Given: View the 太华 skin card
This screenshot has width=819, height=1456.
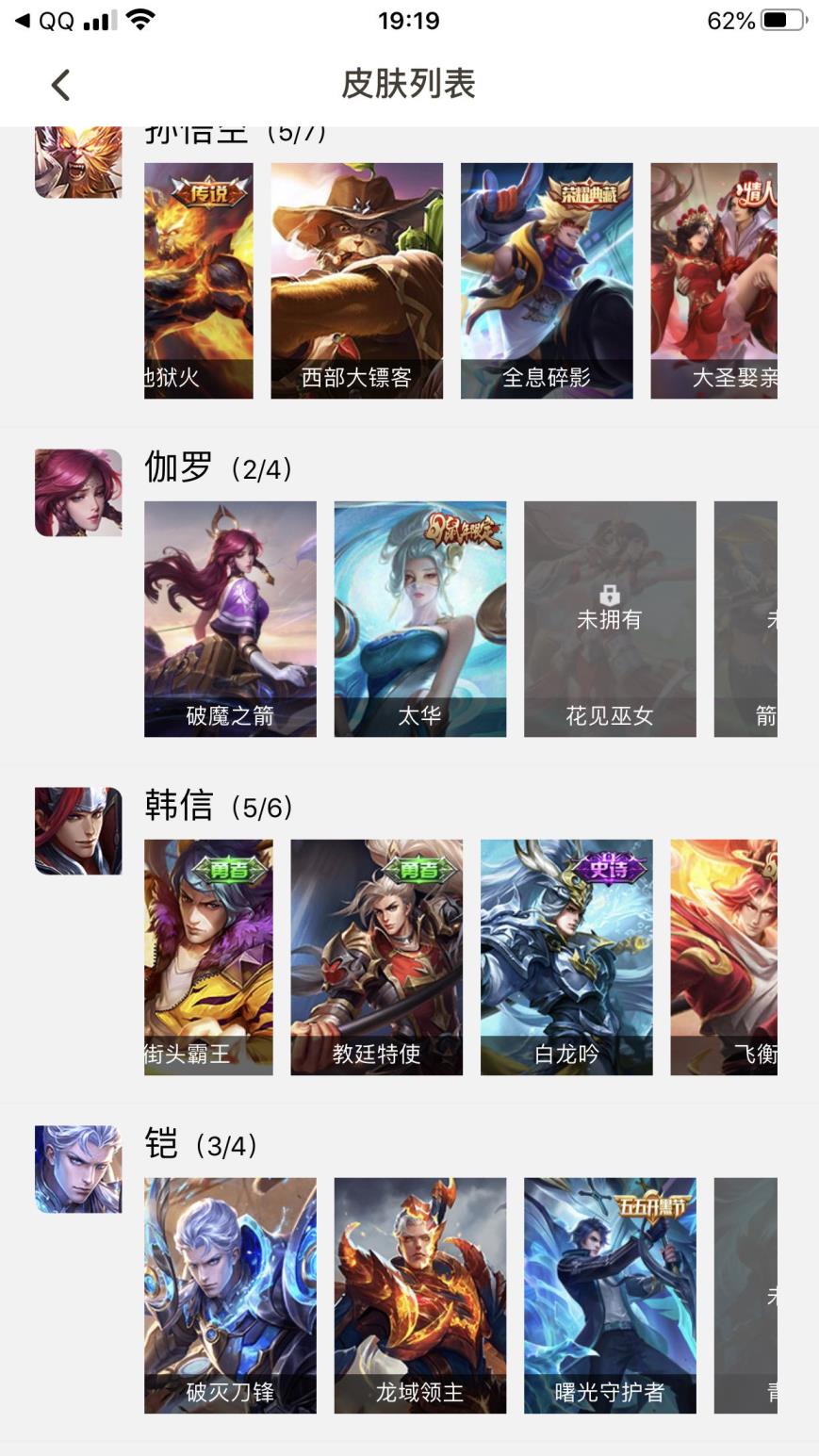Looking at the screenshot, I should click(419, 619).
